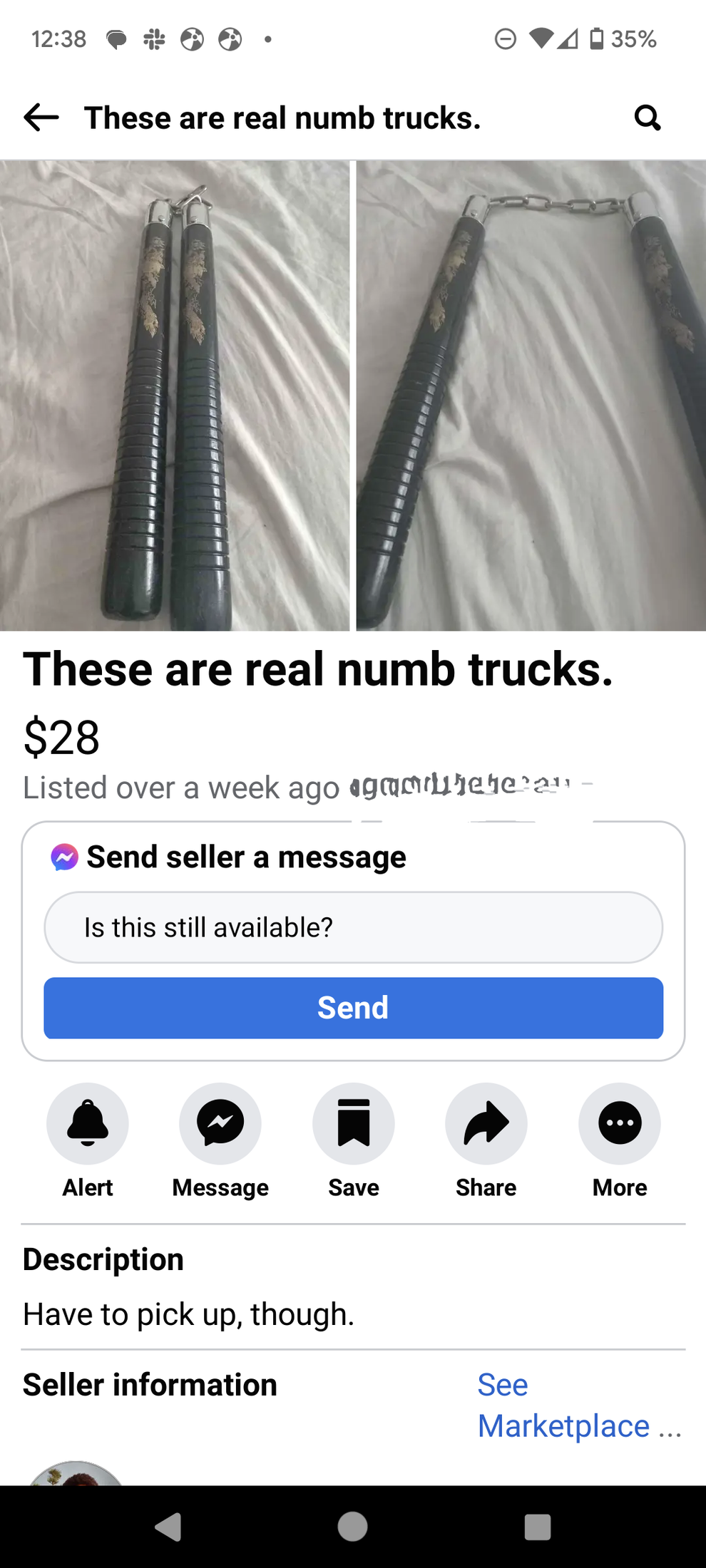Open Messenger via the Message icon

coord(220,1123)
